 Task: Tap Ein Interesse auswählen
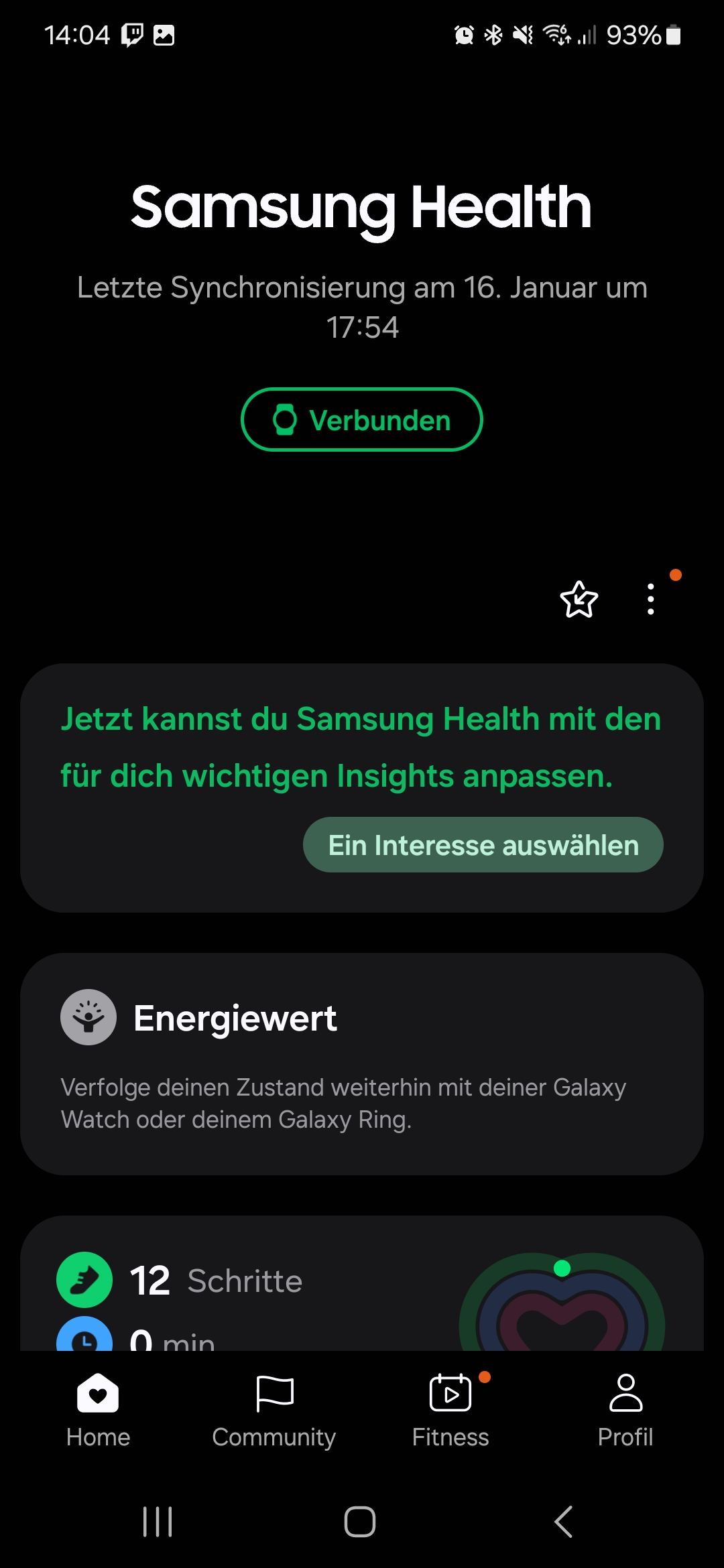(x=483, y=845)
